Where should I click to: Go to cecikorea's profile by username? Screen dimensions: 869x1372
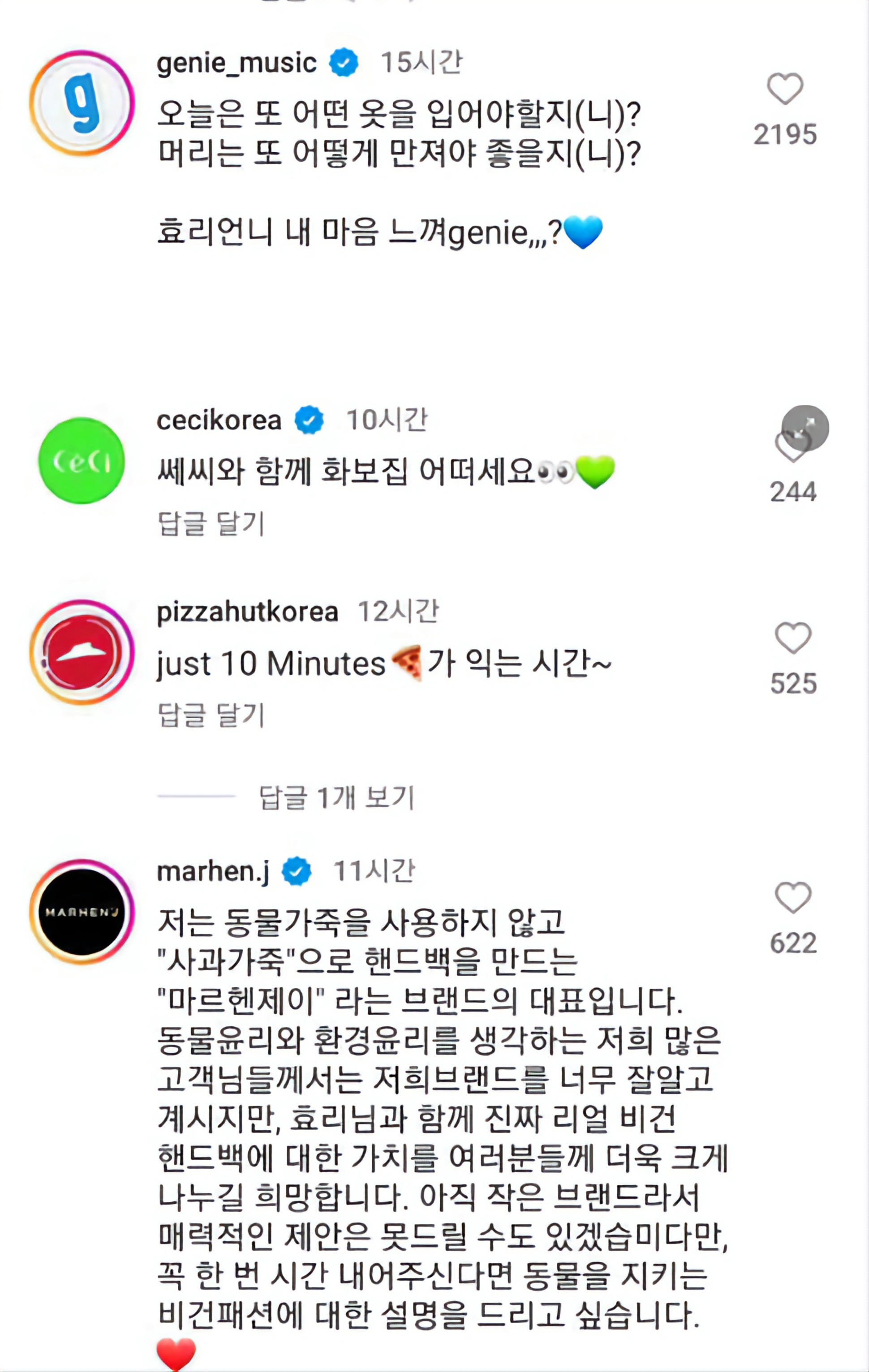[219, 420]
